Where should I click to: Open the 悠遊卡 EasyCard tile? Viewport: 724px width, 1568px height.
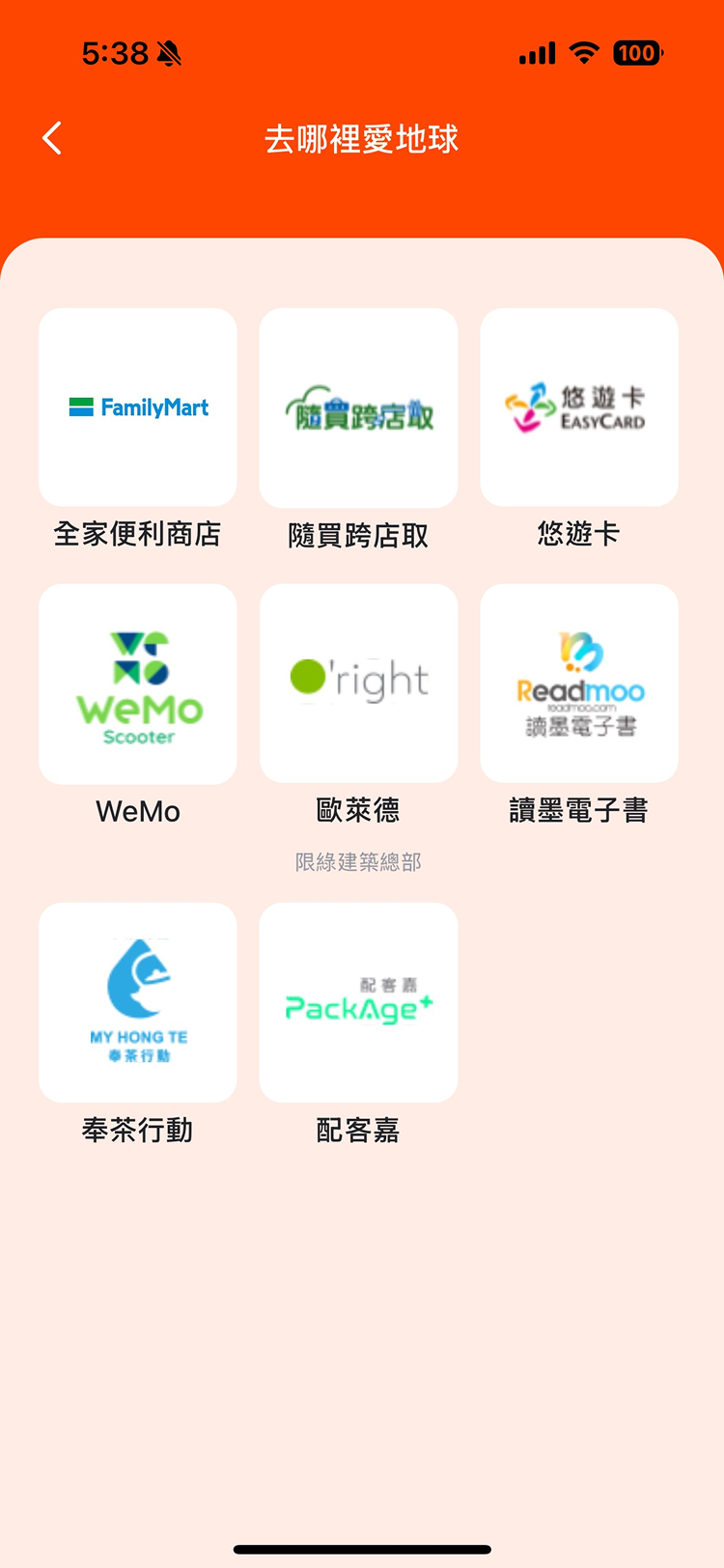point(579,407)
